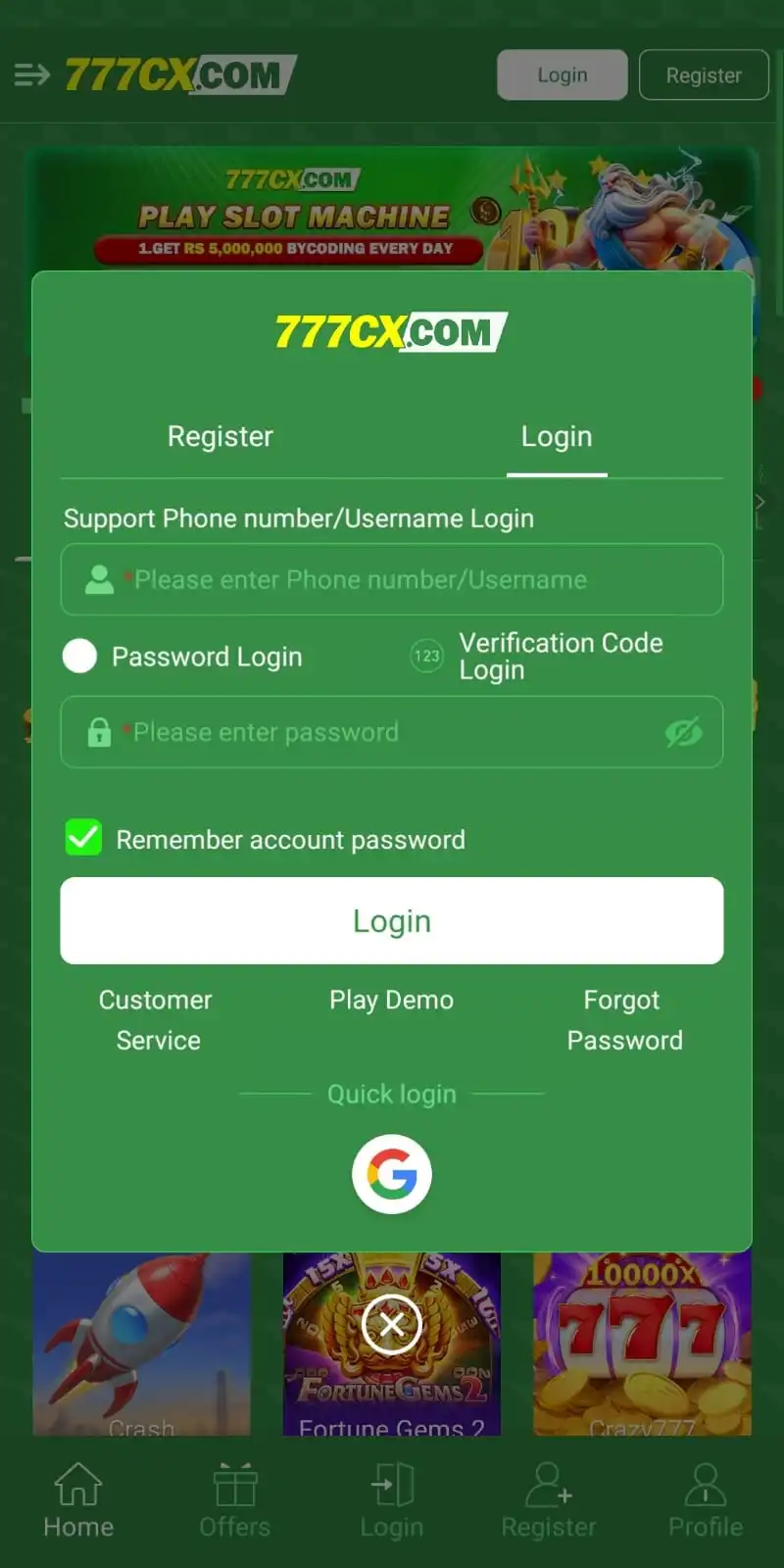Uncheck Remember account password

[x=83, y=838]
